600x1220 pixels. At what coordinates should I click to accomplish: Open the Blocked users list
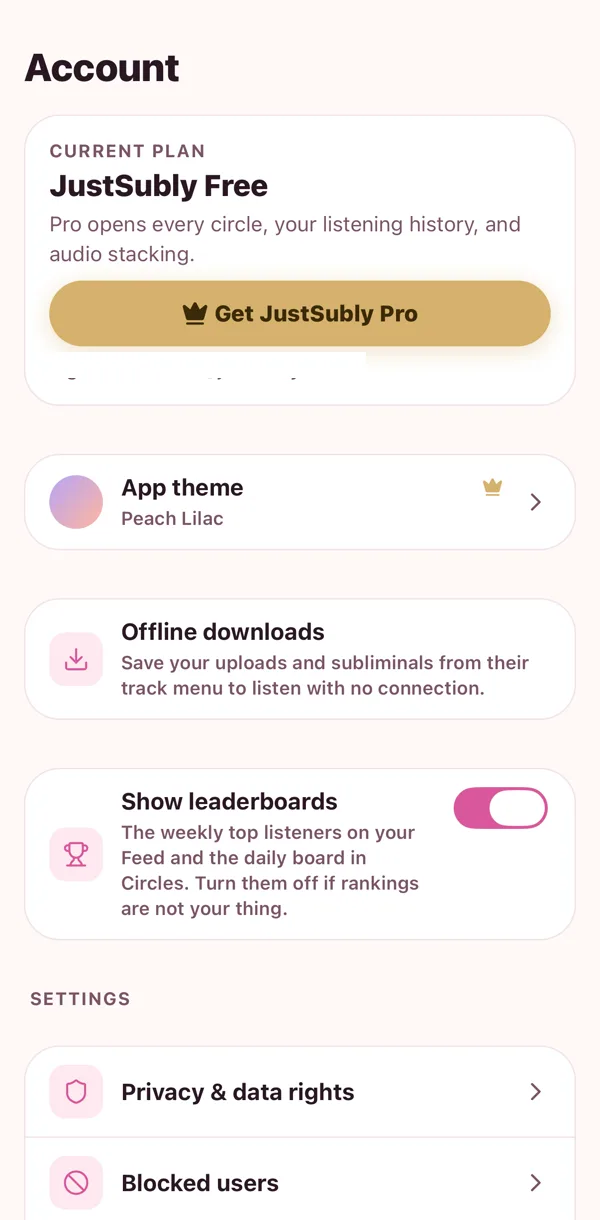coord(300,1183)
